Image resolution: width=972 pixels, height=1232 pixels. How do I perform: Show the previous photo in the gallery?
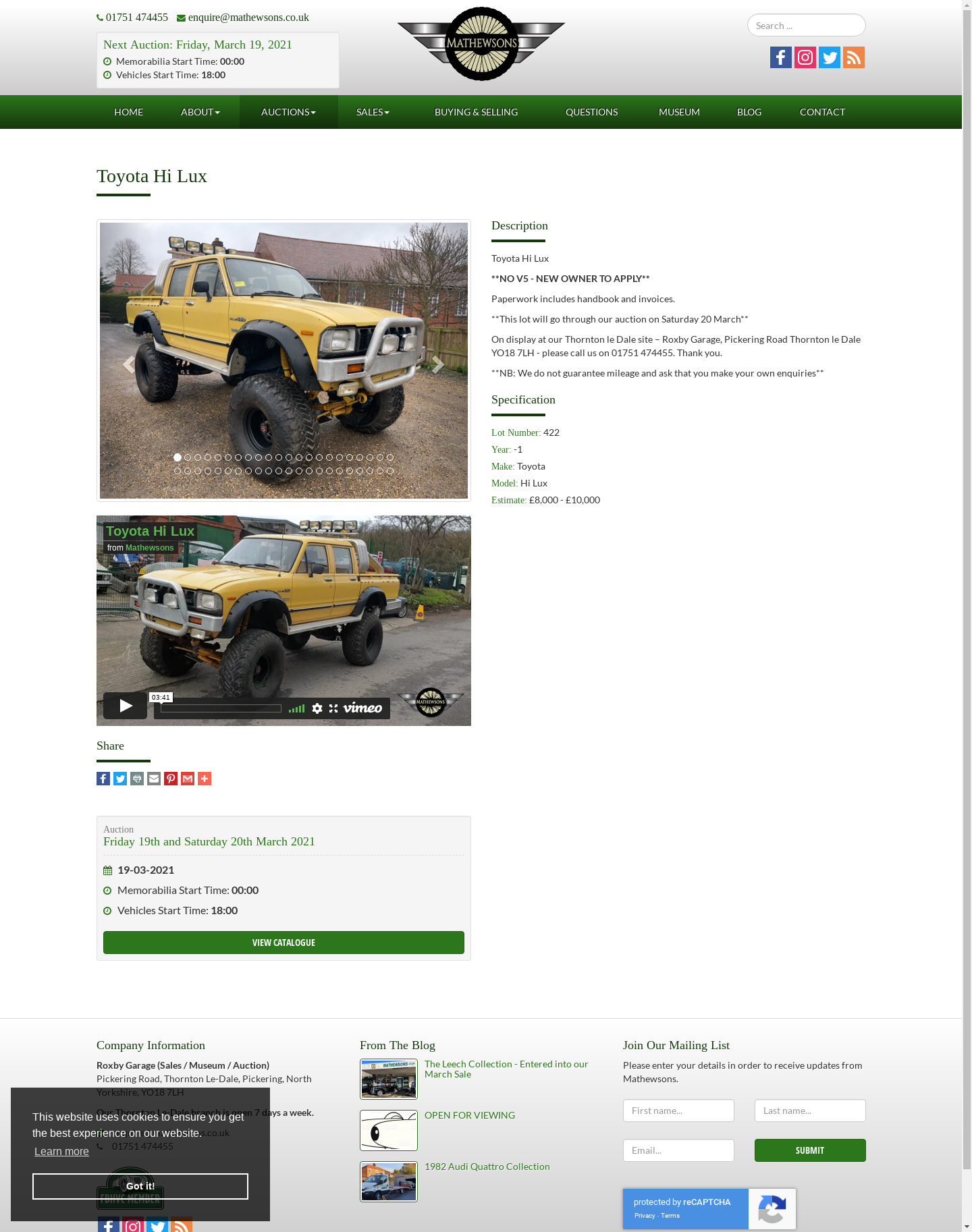pyautogui.click(x=129, y=364)
